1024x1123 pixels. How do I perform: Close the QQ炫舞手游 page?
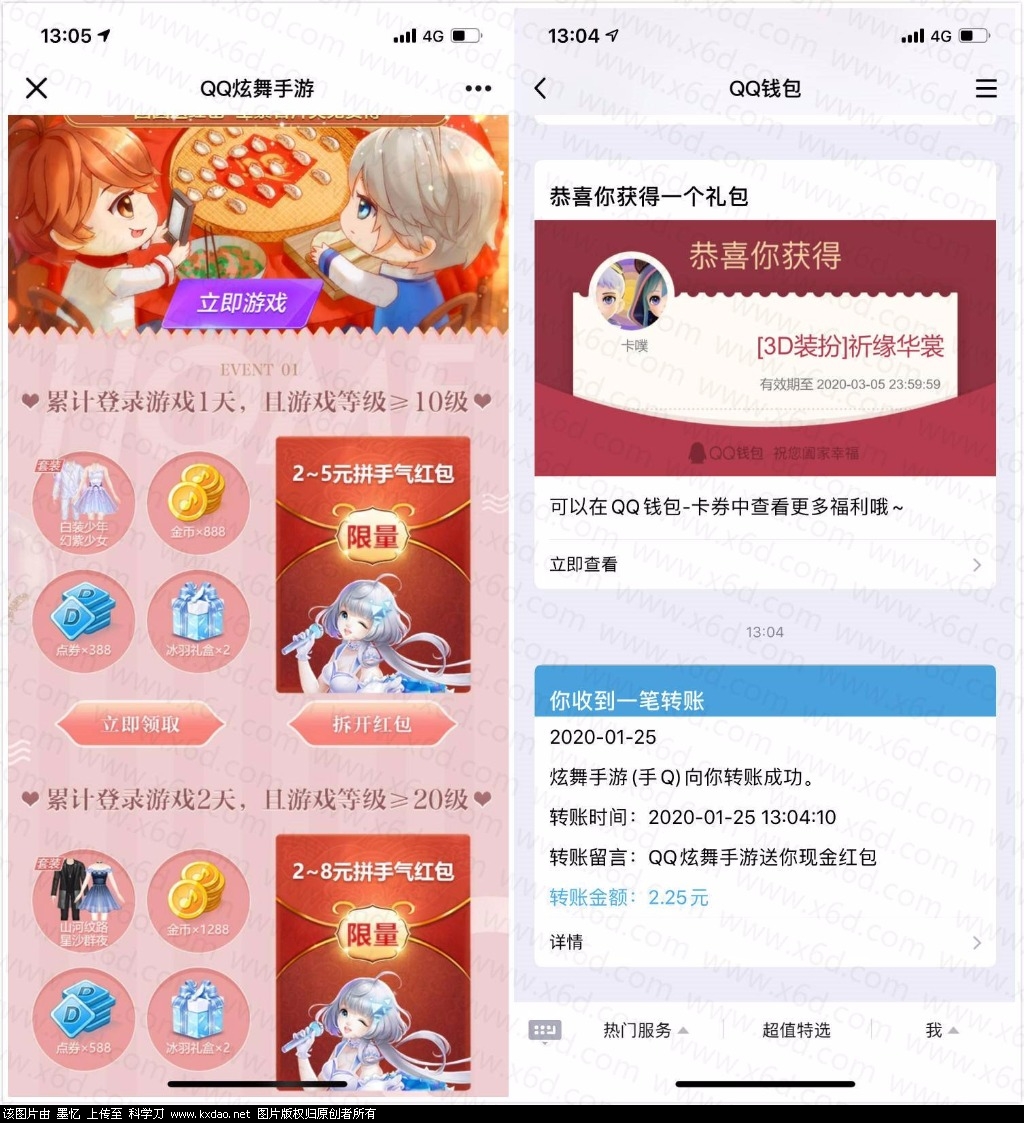click(x=36, y=88)
